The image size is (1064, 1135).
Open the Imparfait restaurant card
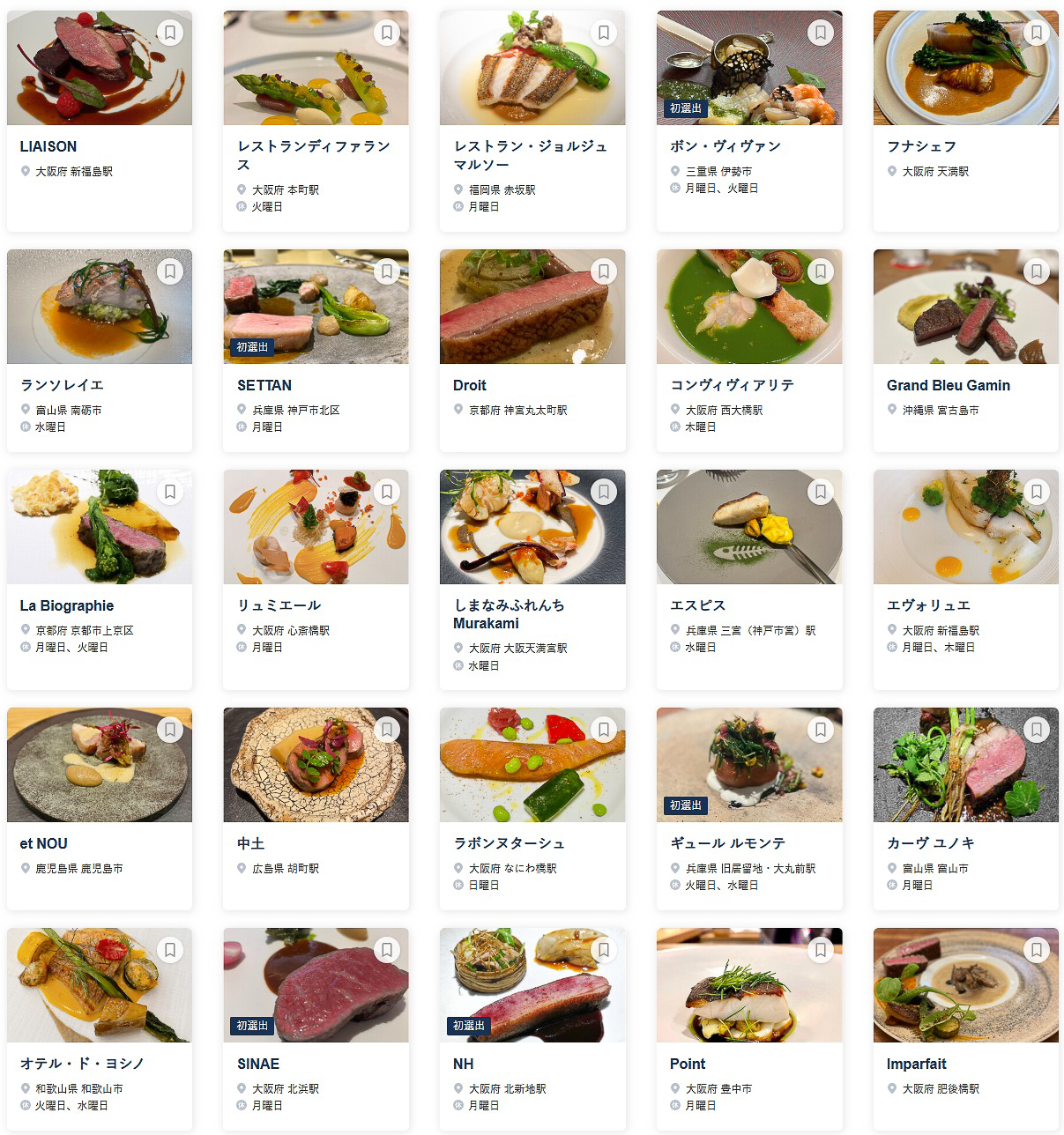(917, 1064)
